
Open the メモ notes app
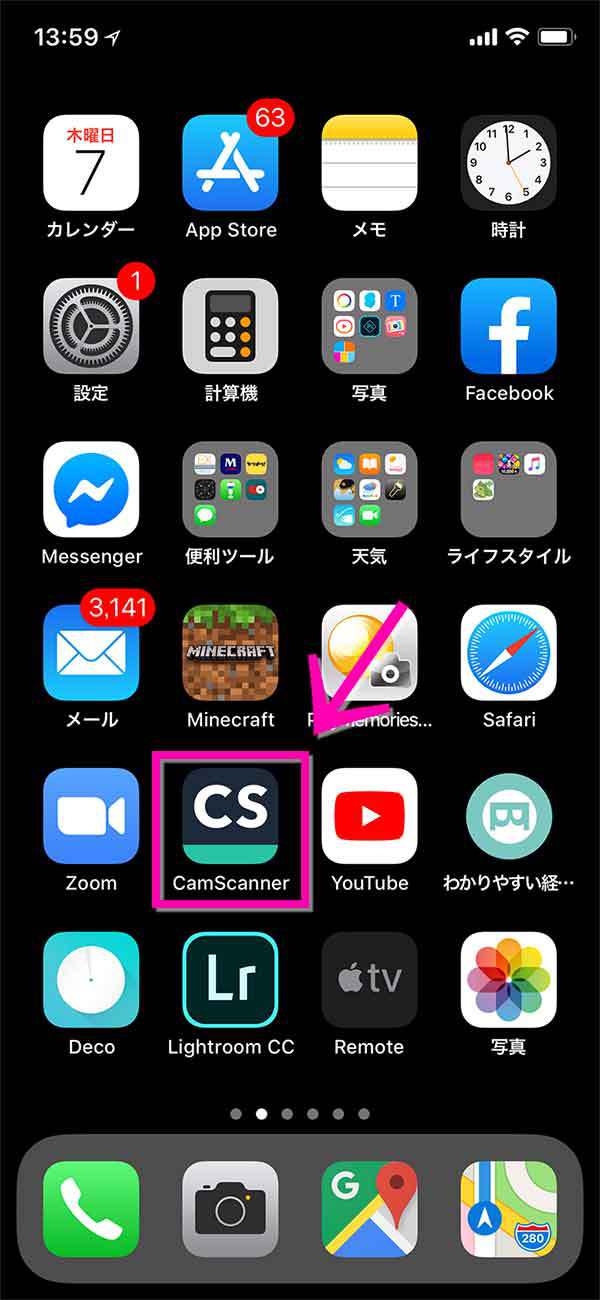[369, 162]
